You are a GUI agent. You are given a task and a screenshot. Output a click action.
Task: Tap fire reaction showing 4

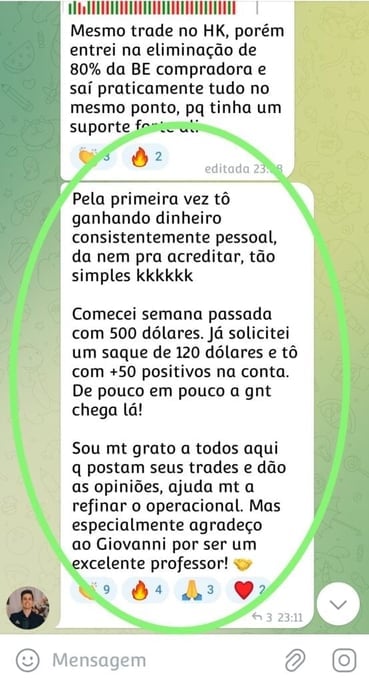click(145, 591)
